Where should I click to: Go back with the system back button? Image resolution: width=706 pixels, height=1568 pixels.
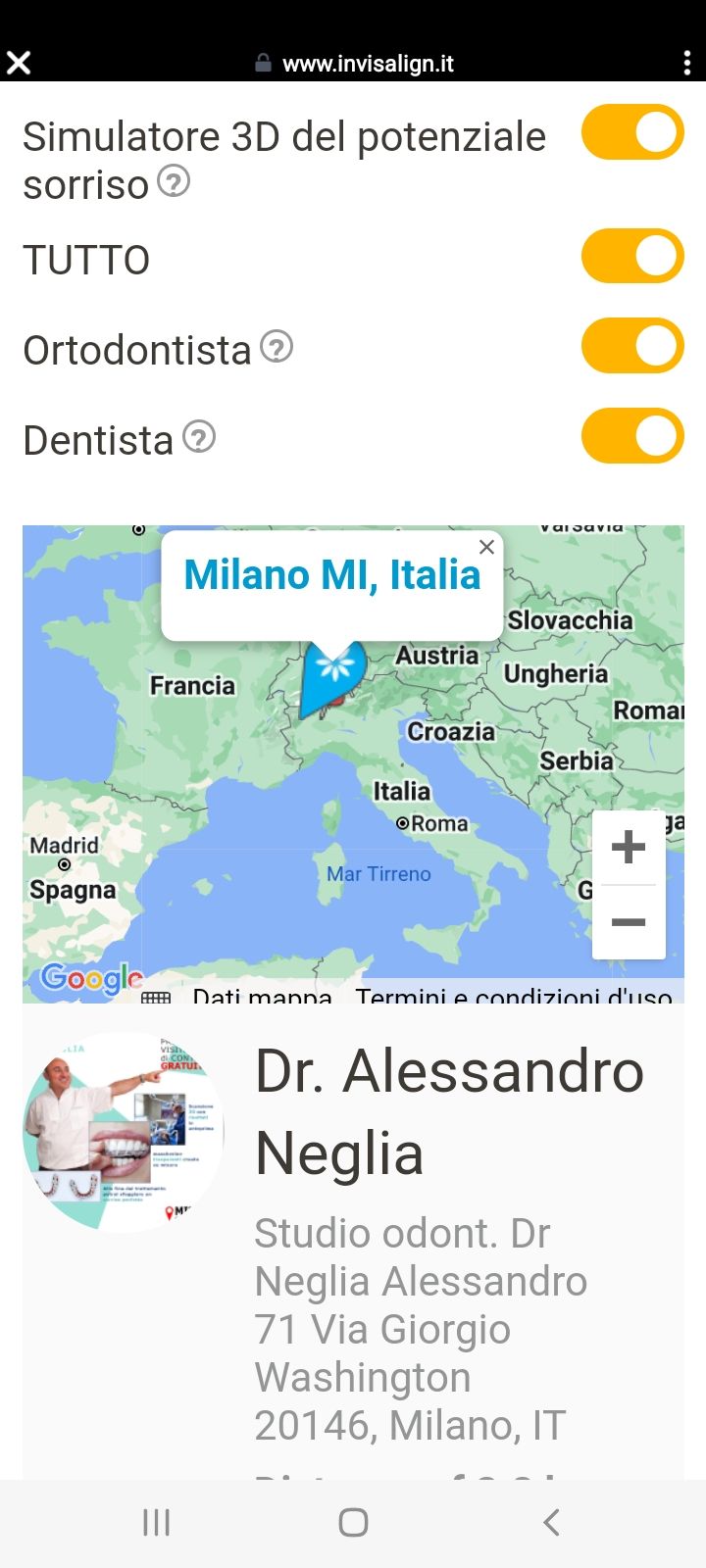(551, 1522)
